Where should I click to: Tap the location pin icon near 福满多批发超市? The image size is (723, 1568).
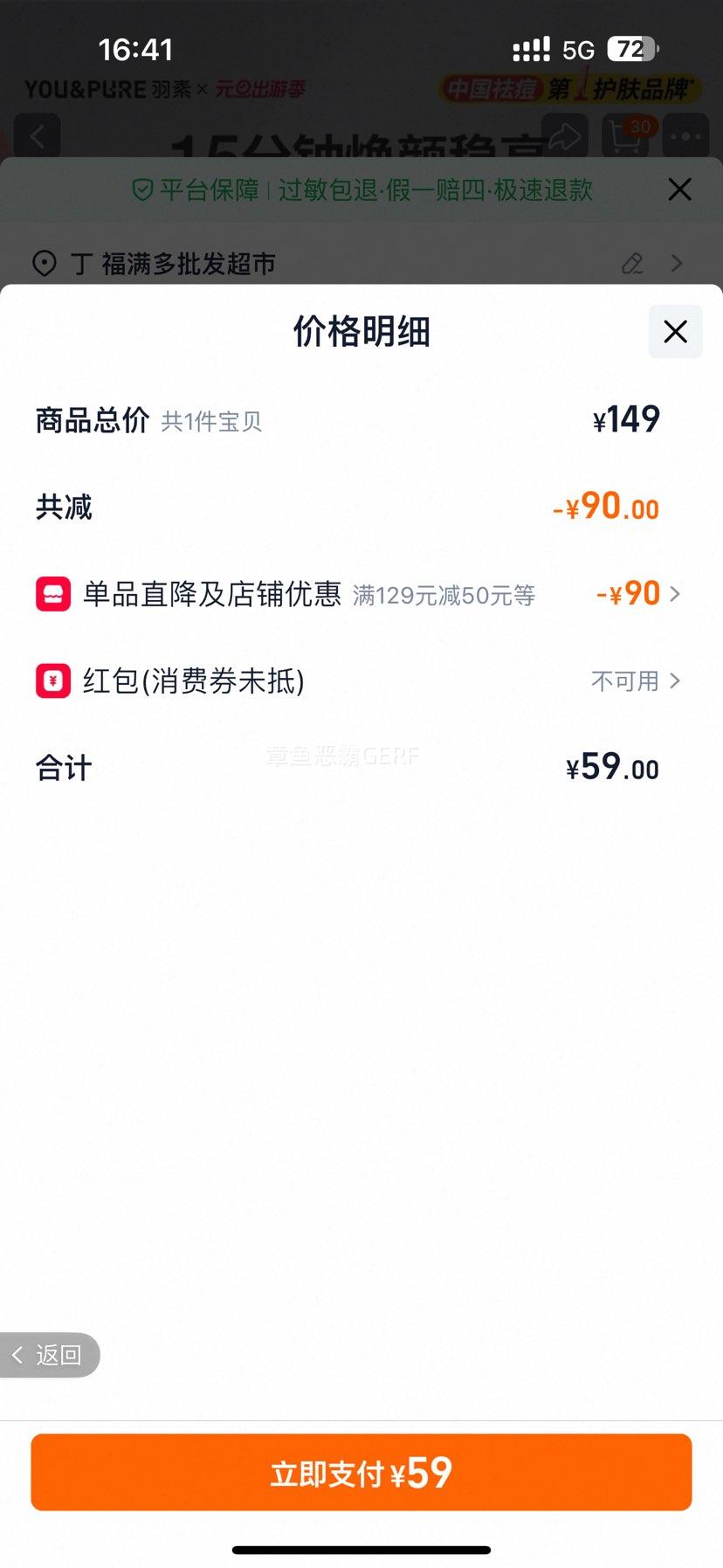(45, 263)
